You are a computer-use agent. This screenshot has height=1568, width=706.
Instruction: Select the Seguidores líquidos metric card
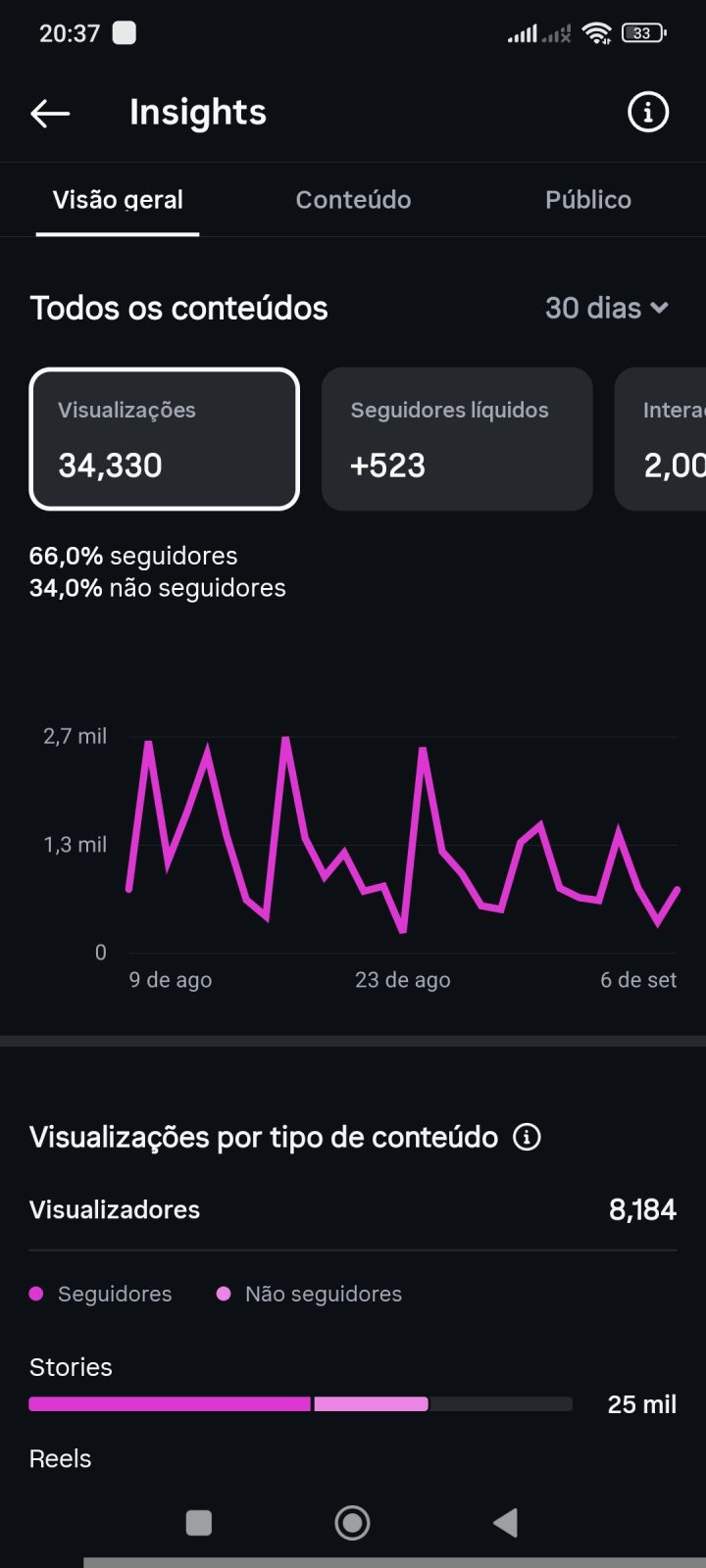(457, 439)
